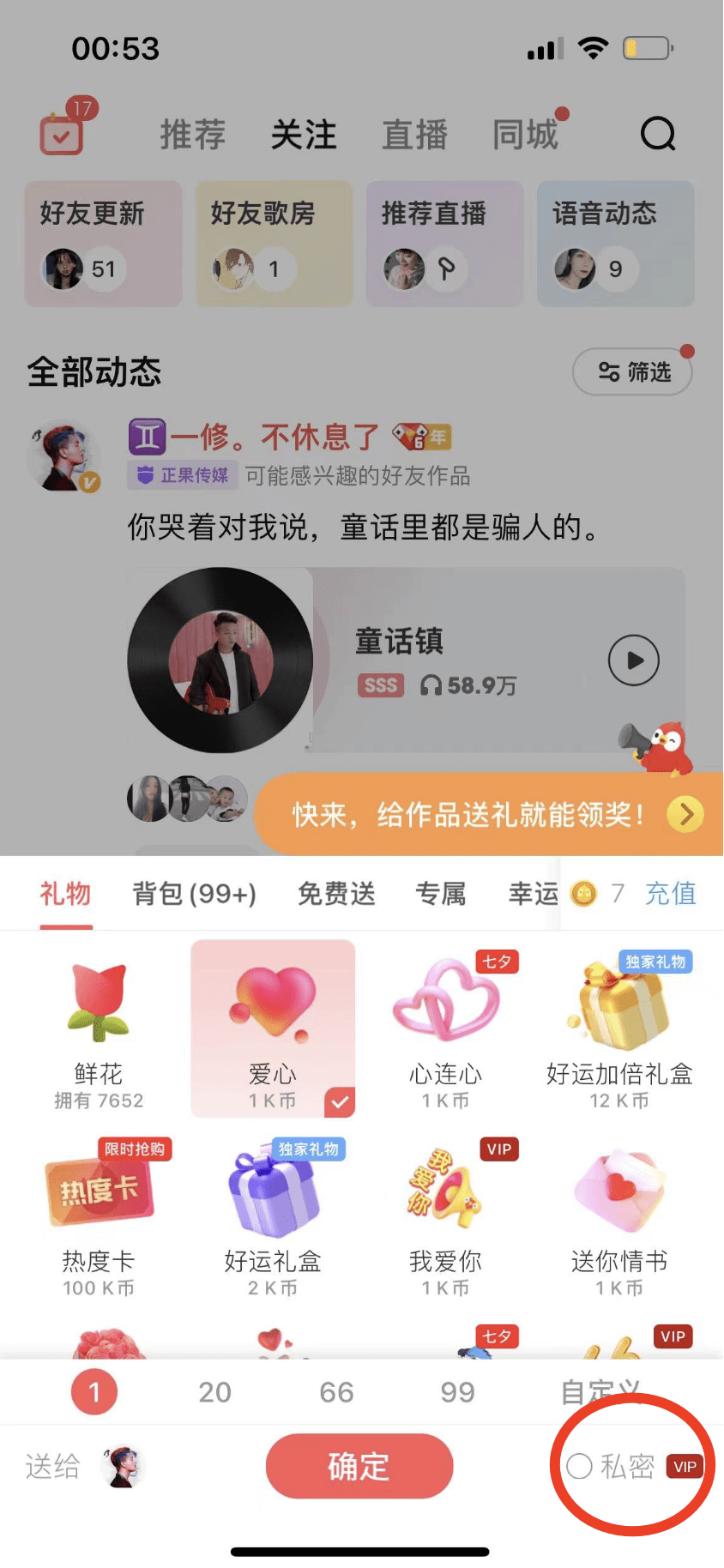Enable the 私密 private option
The height and width of the screenshot is (1568, 724).
580,1466
